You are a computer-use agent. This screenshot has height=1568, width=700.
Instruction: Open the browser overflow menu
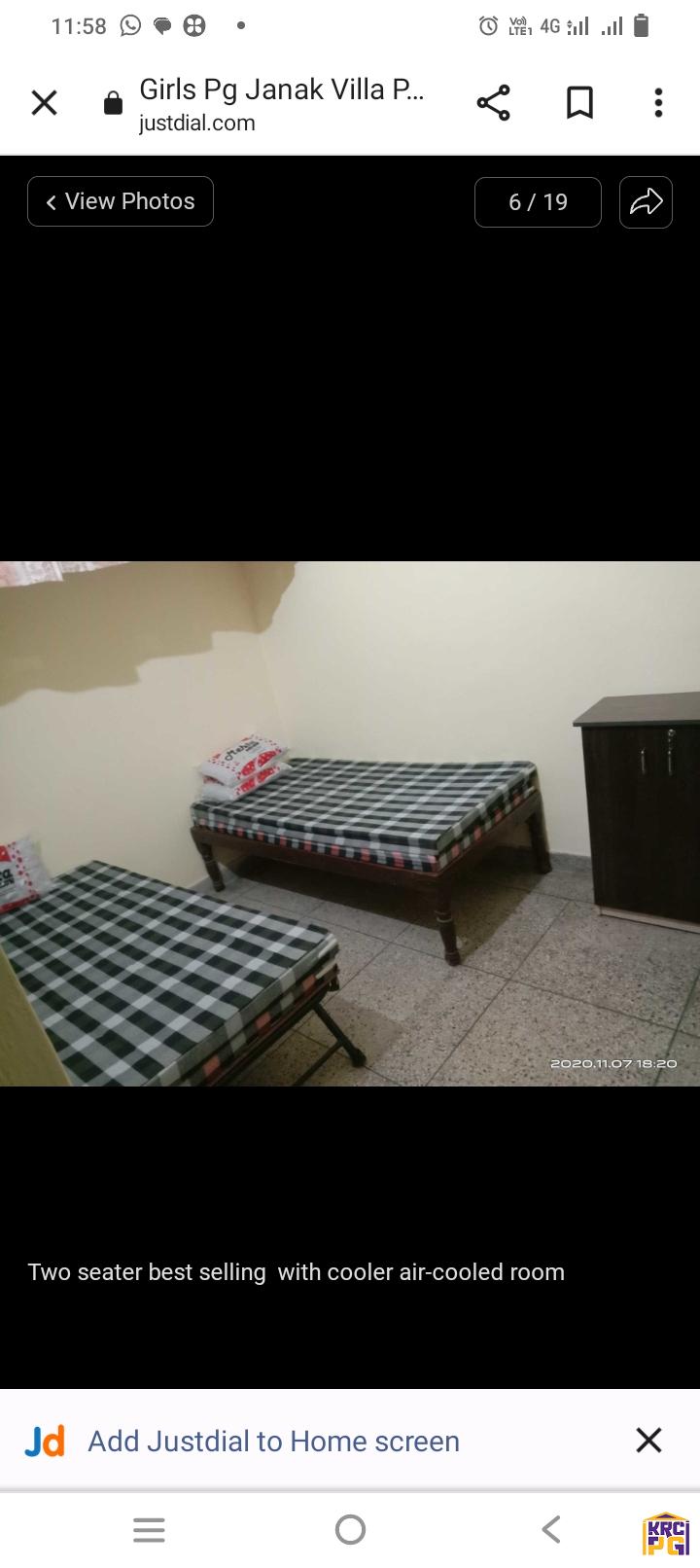coord(658,103)
